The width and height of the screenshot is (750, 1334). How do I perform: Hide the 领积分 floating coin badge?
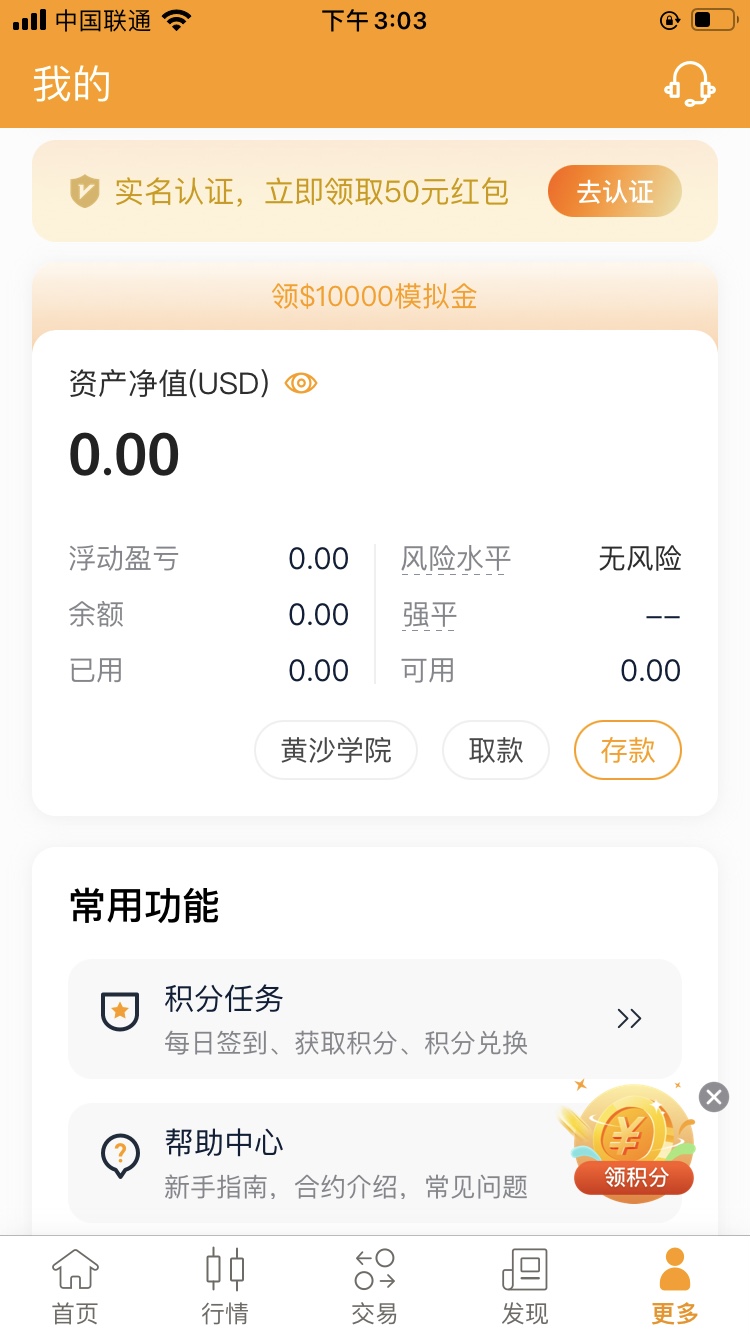pos(713,1097)
